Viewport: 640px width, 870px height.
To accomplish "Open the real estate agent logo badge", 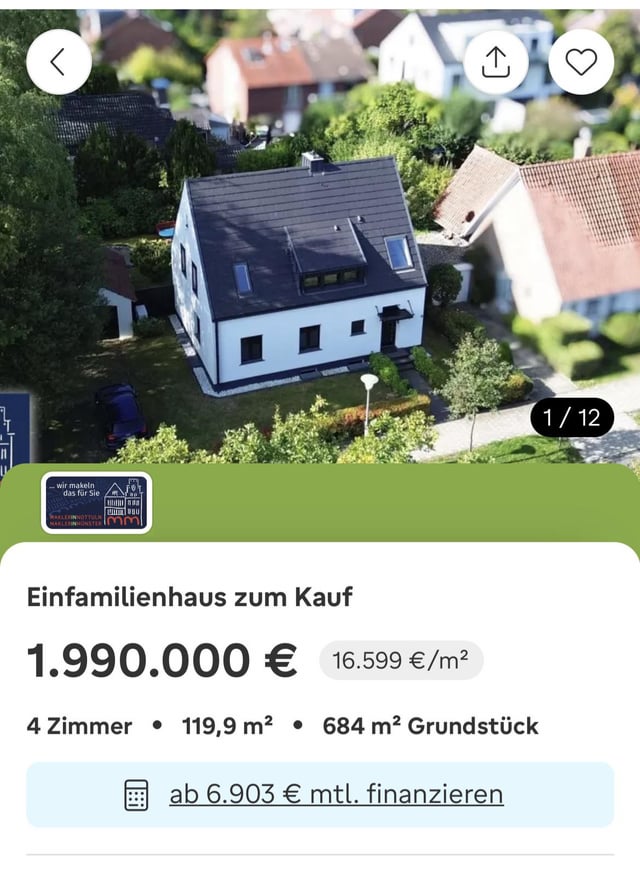I will 97,503.
